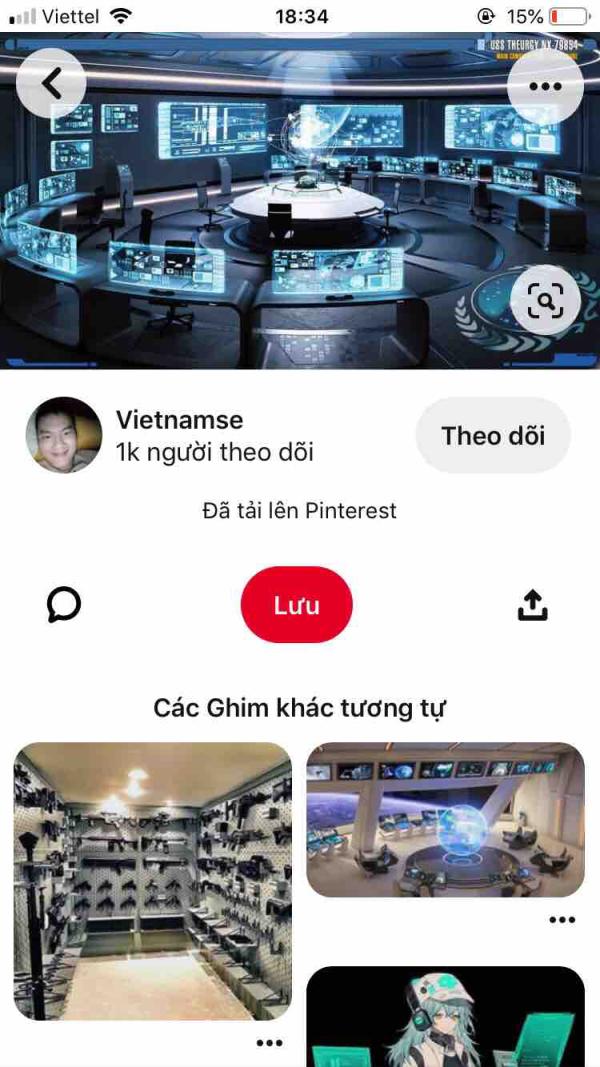Open the comments bubble icon

point(64,604)
